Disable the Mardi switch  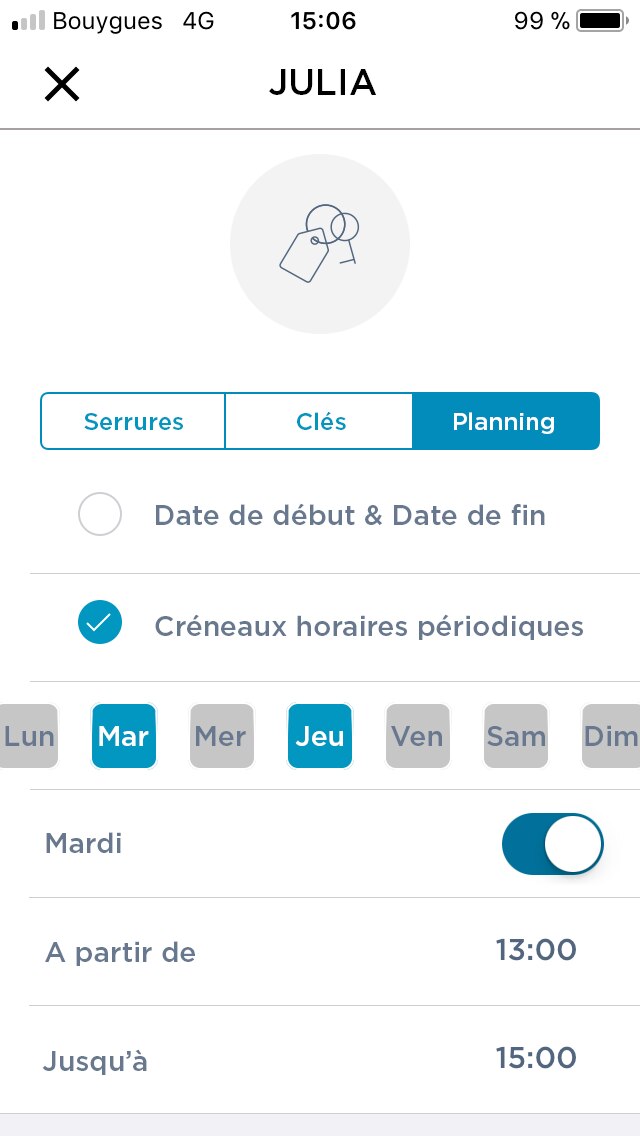coord(552,843)
